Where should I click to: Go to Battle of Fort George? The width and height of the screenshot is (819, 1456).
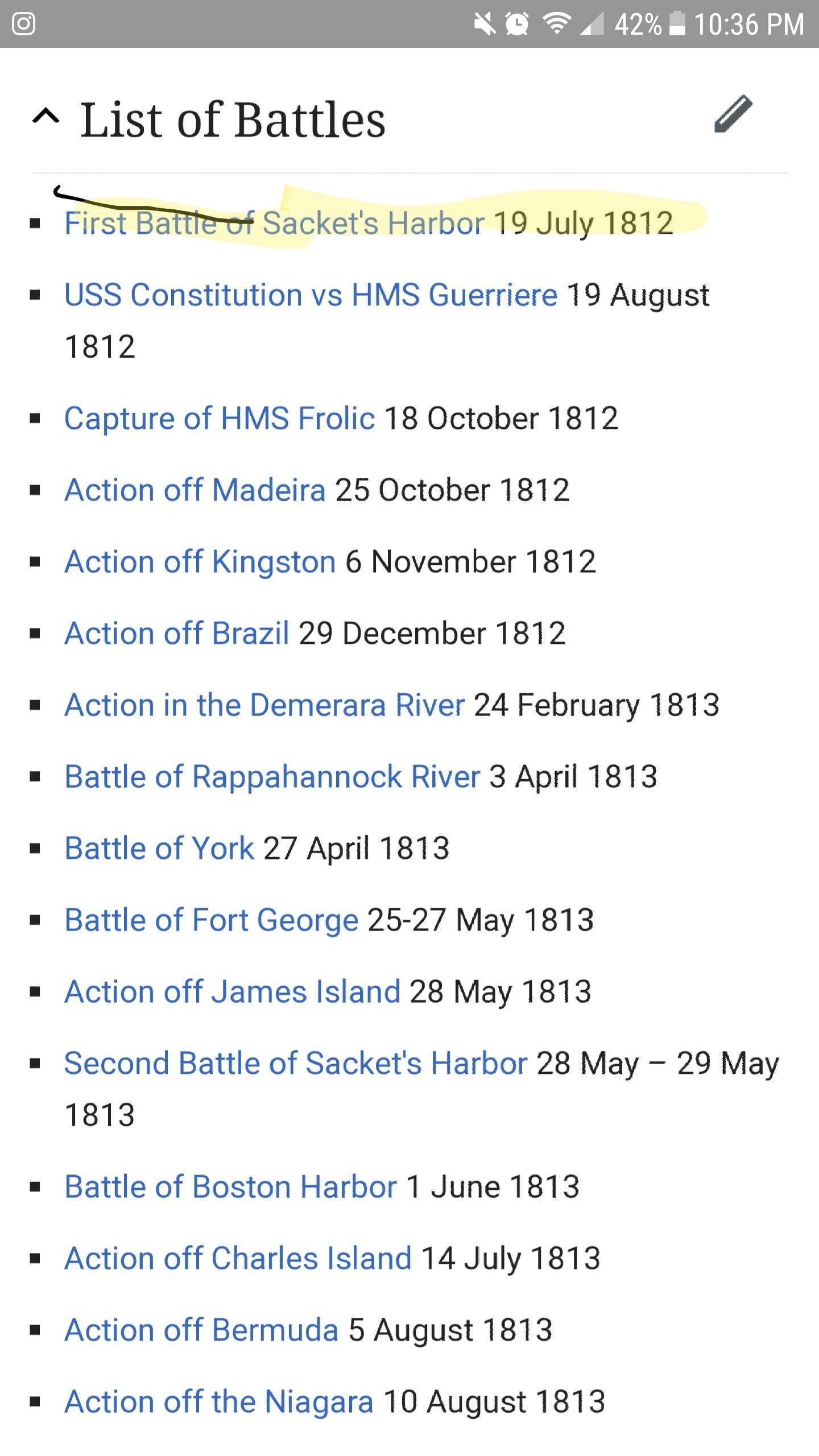[212, 920]
